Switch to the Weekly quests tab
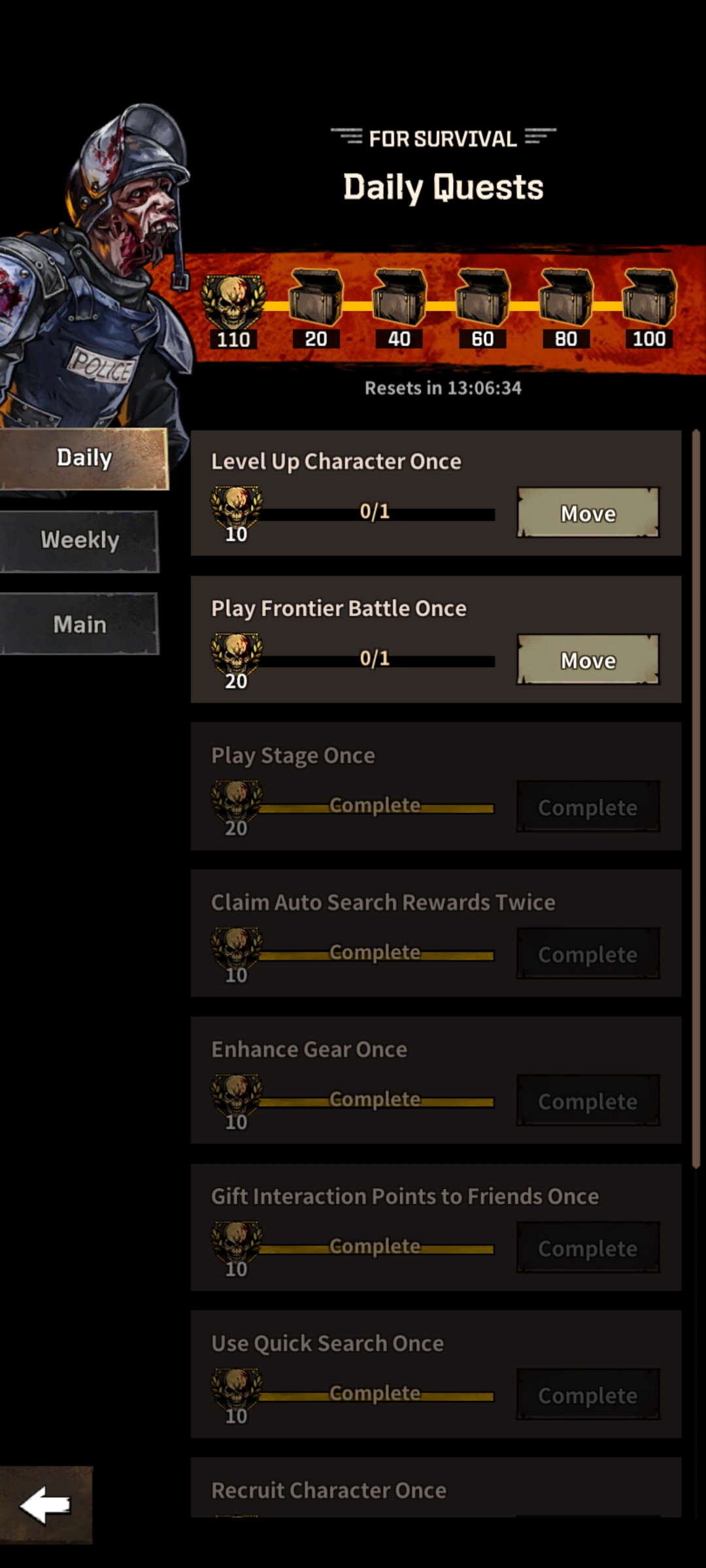 tap(80, 541)
